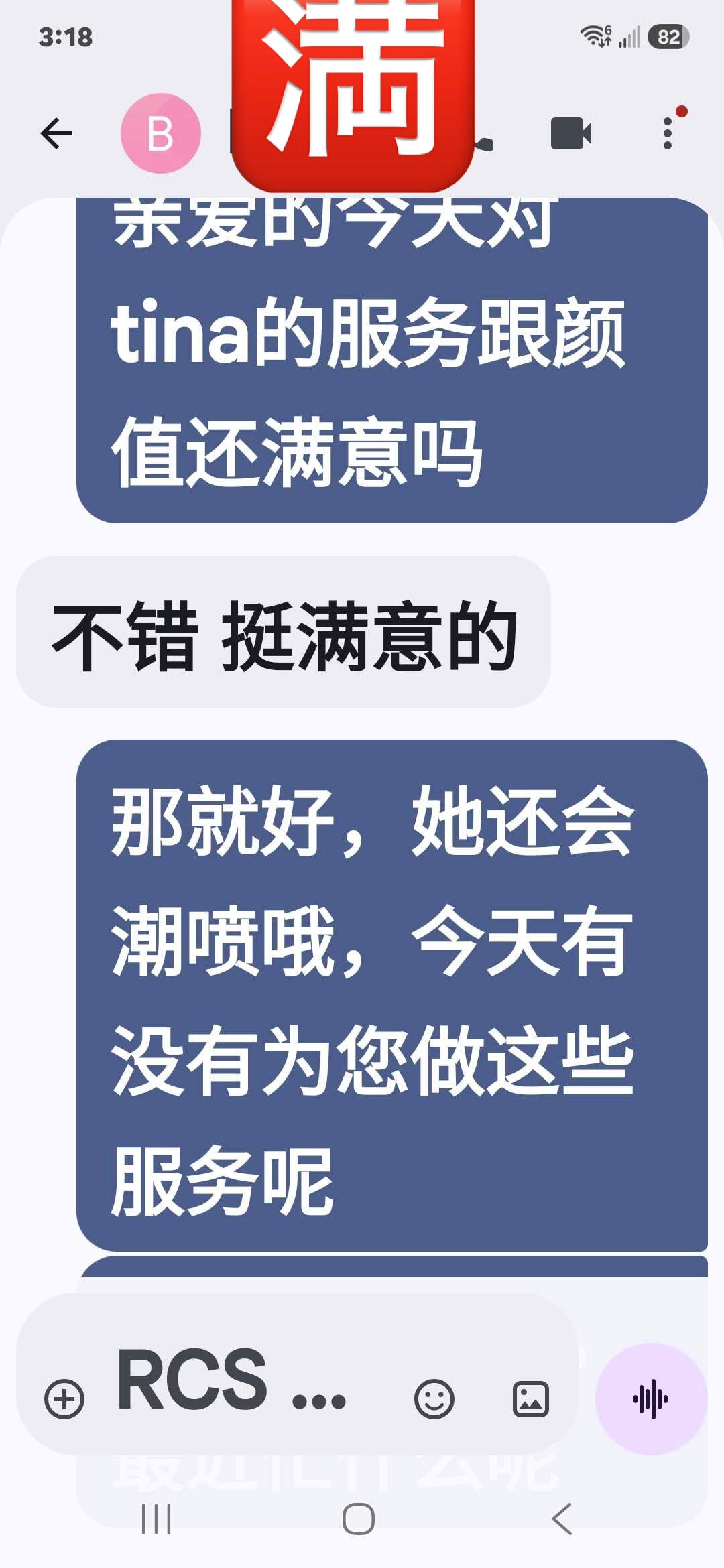724x1568 pixels.
Task: Tap the system home button
Action: coord(359,1518)
